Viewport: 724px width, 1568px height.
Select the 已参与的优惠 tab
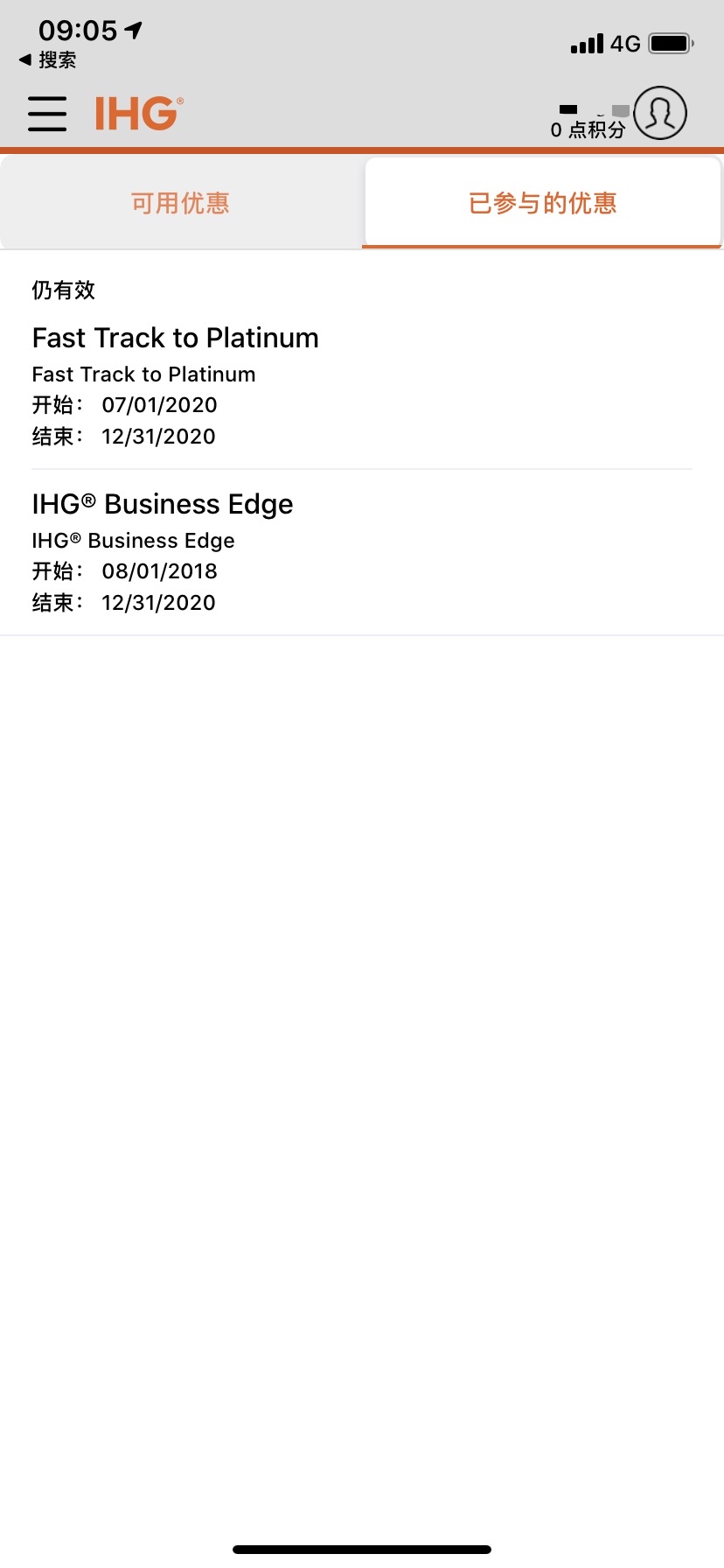(543, 203)
